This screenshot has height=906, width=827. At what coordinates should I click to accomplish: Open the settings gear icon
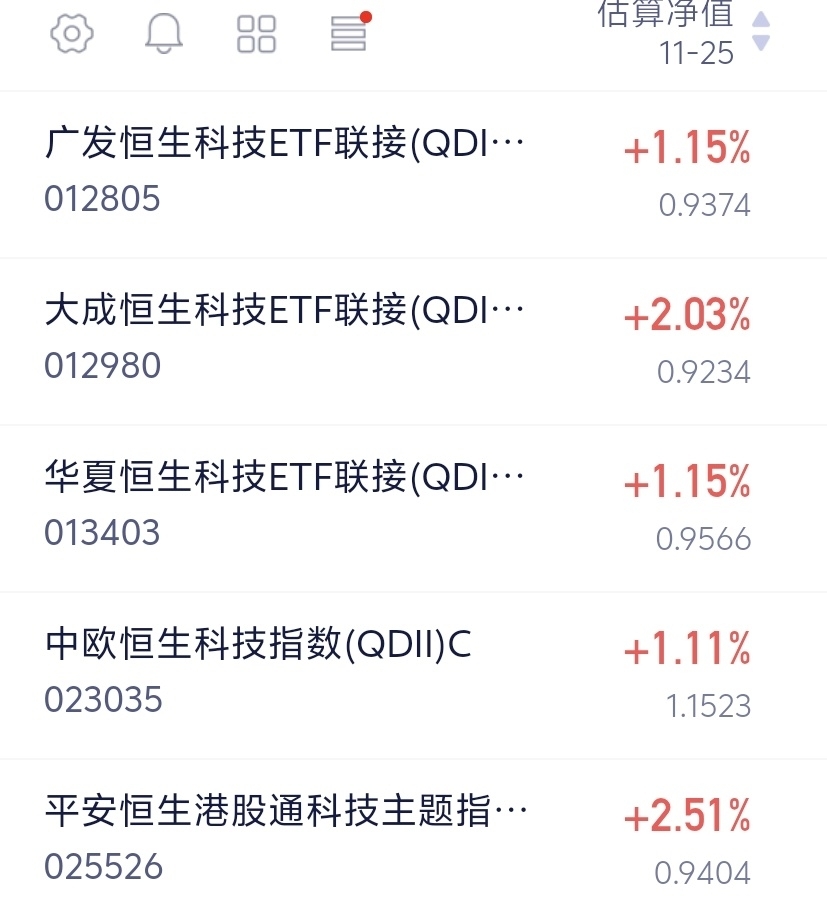point(72,34)
